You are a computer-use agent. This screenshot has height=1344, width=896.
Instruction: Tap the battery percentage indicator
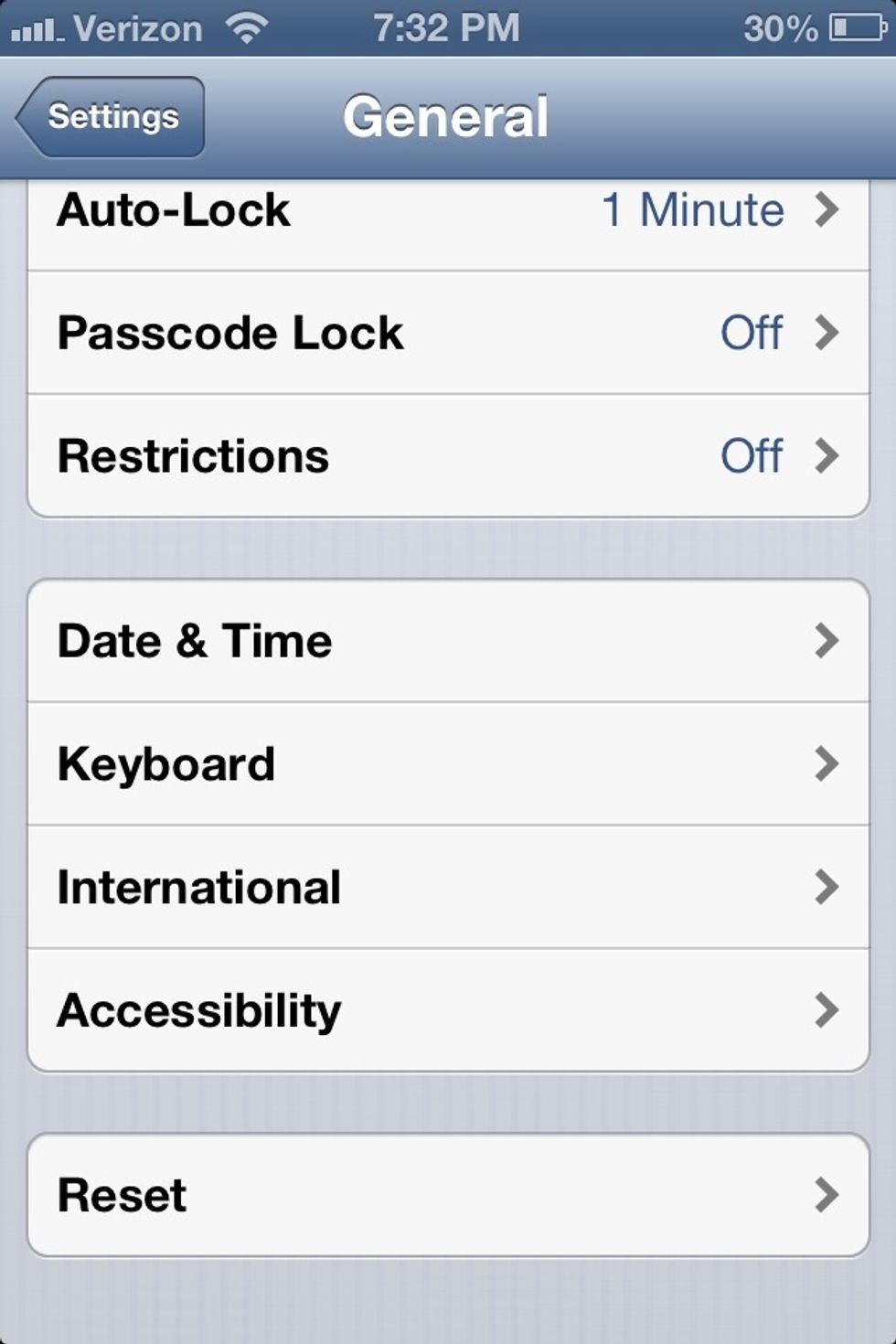782,27
